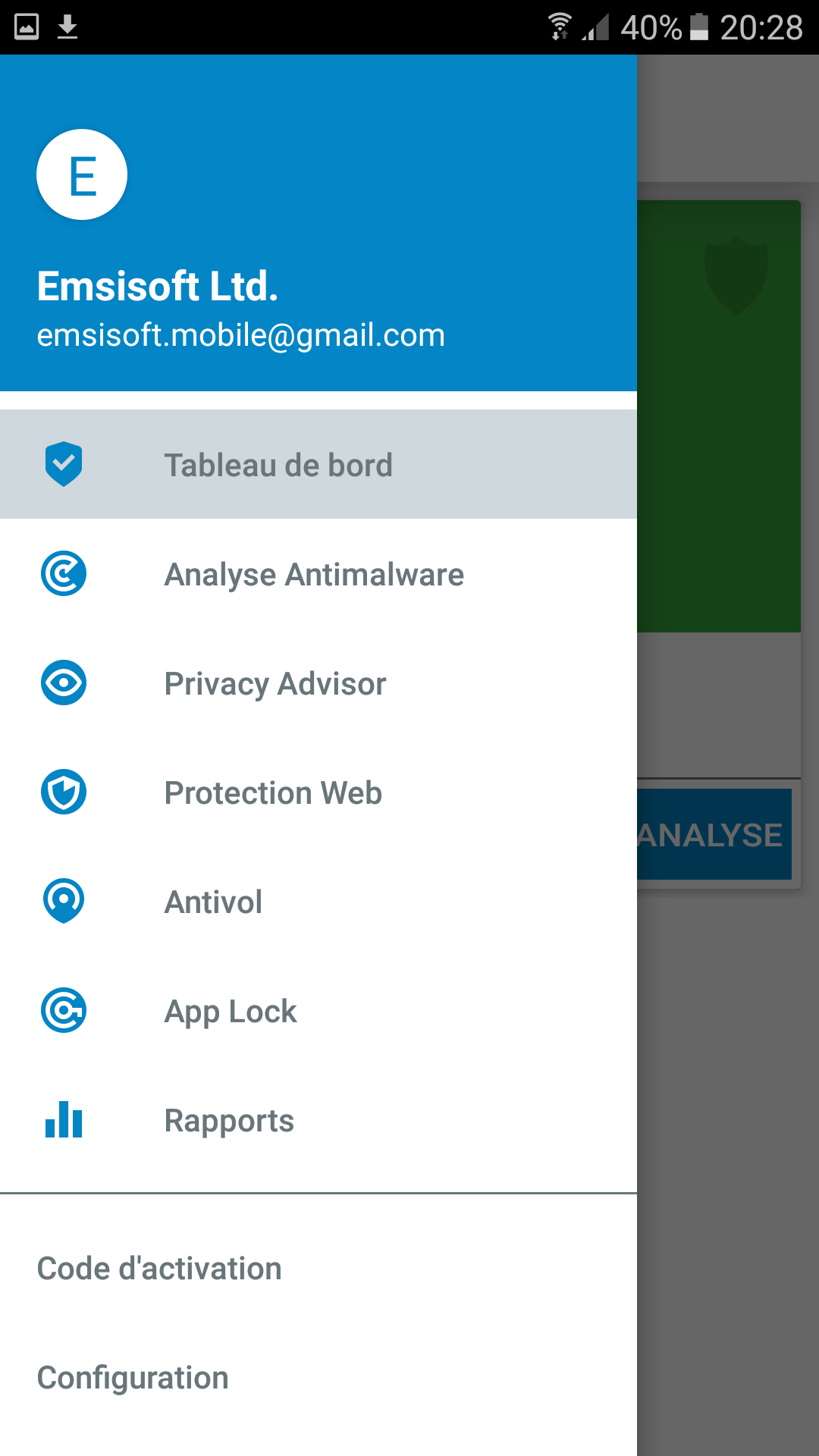View Rapports

point(318,1119)
